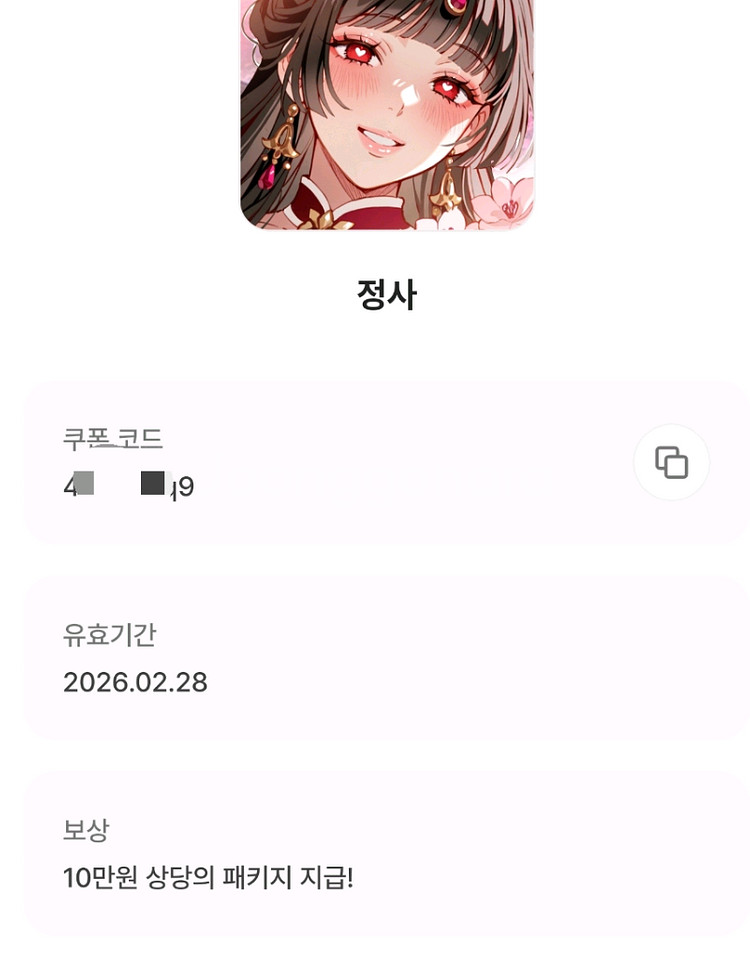
Task: Copy the coupon code
Action: pos(671,462)
